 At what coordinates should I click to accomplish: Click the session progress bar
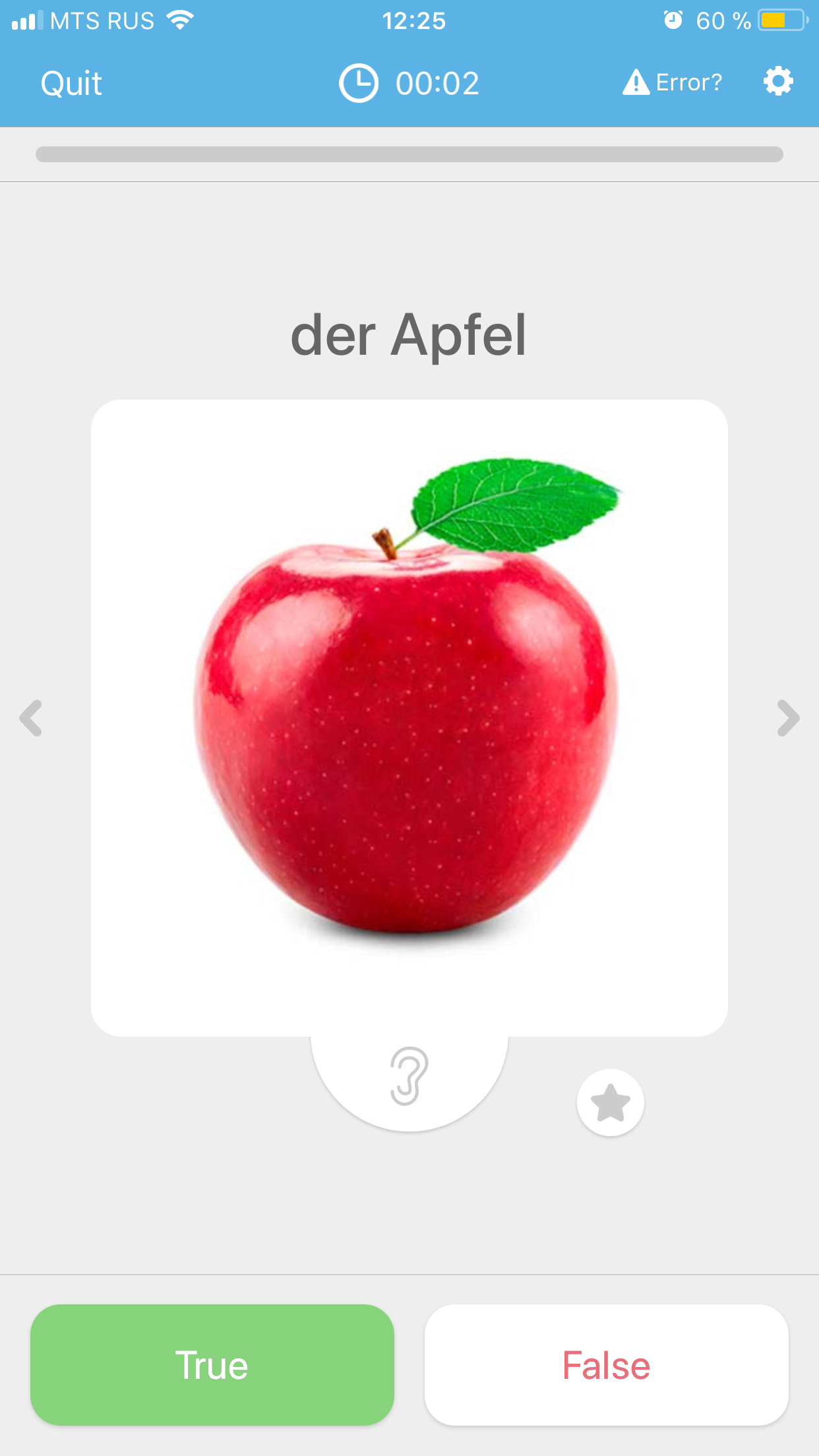[409, 153]
